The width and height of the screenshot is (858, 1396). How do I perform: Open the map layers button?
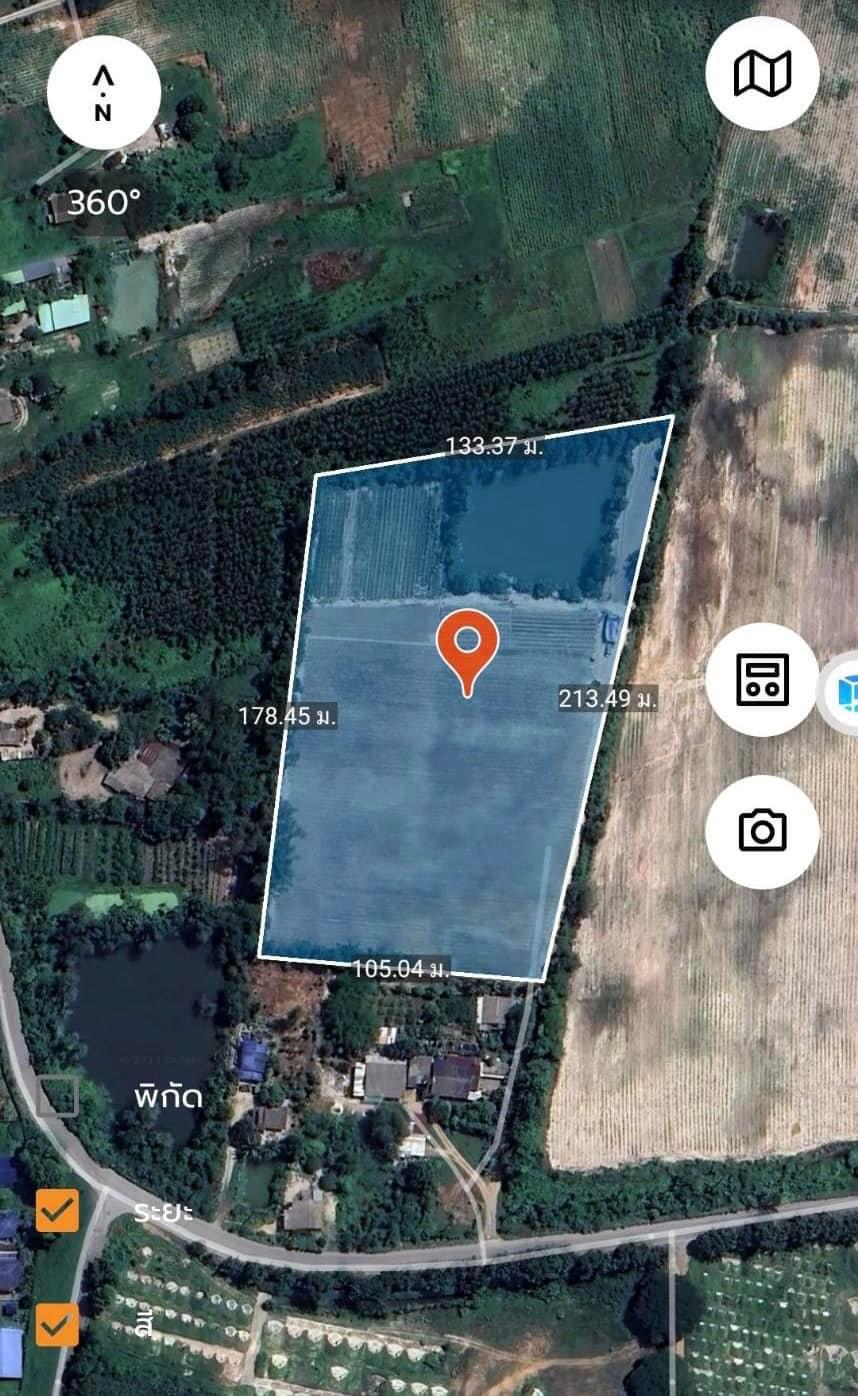point(762,74)
